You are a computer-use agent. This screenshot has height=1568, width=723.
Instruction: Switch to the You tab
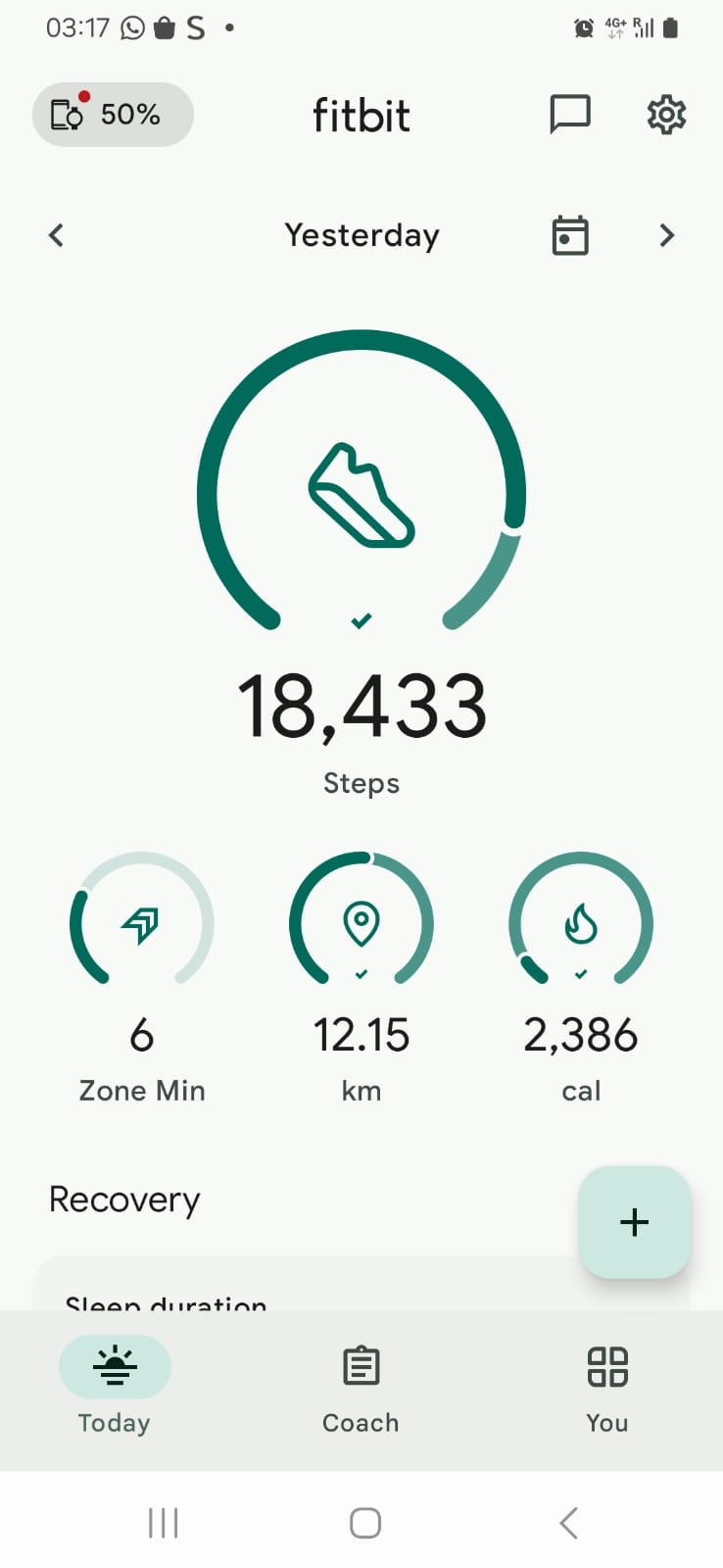pos(607,1386)
